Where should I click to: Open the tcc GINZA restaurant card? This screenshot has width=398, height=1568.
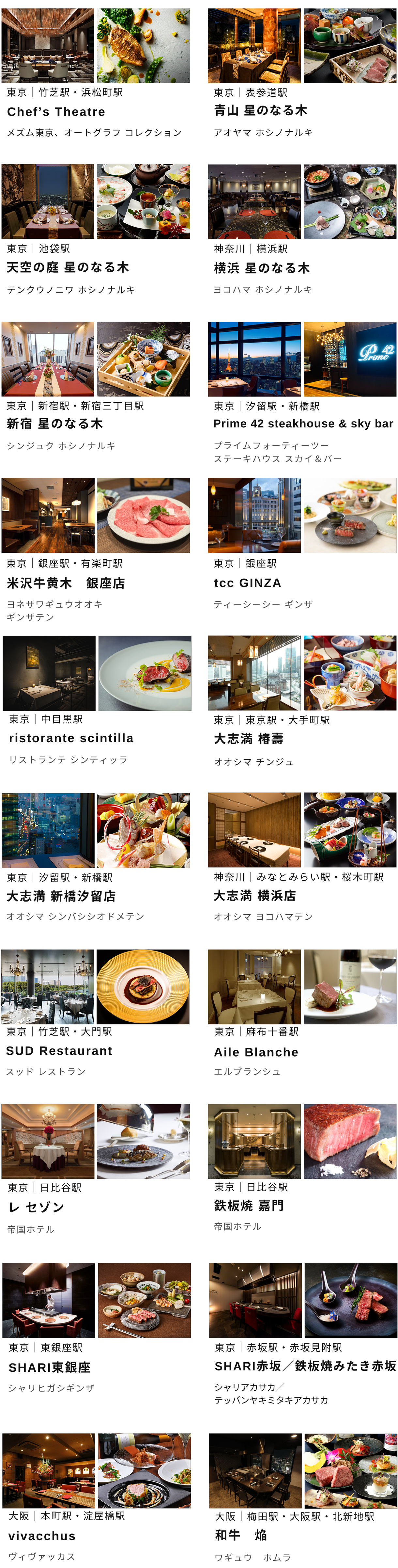(302, 544)
